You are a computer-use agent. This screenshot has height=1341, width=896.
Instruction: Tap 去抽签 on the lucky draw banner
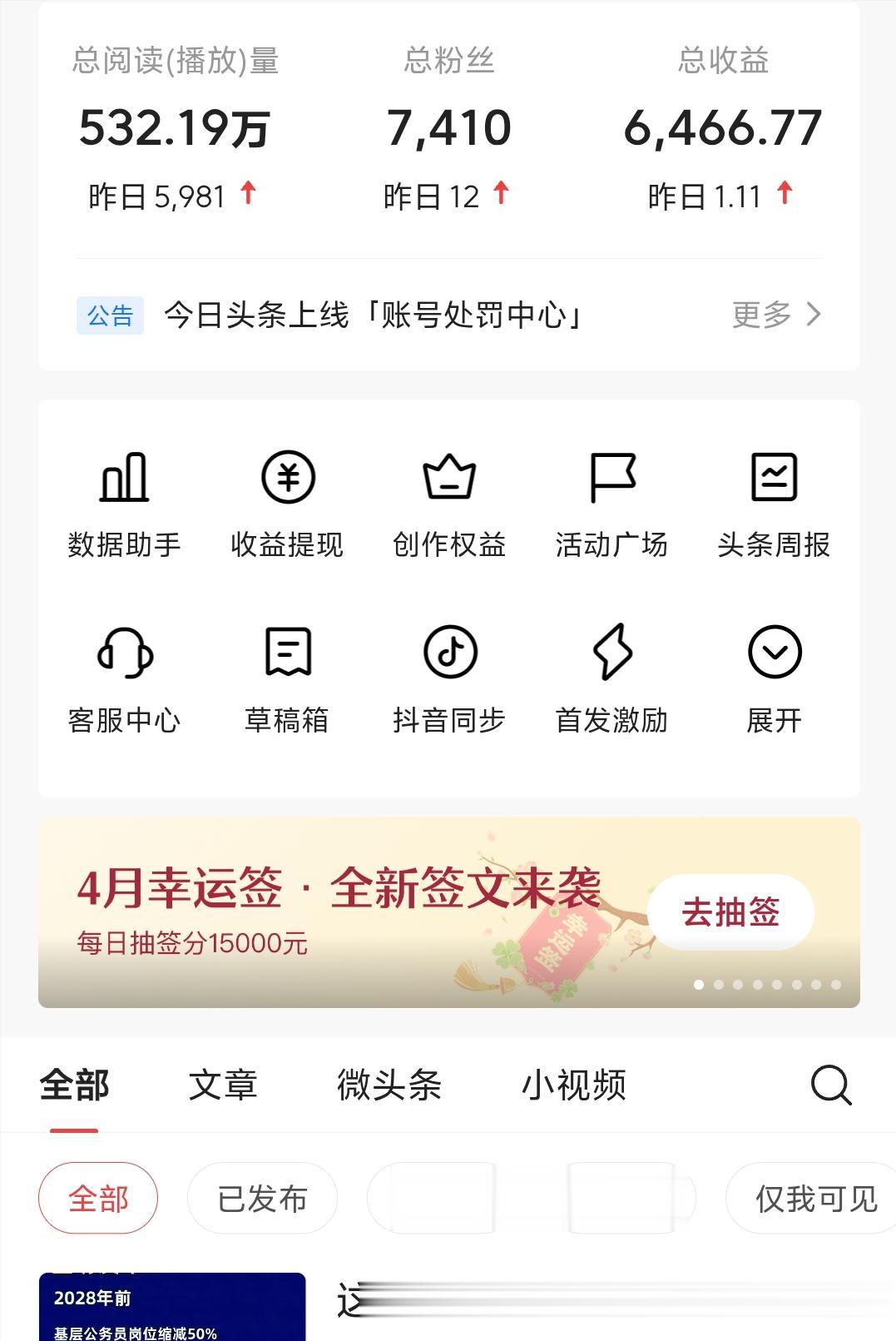point(730,911)
